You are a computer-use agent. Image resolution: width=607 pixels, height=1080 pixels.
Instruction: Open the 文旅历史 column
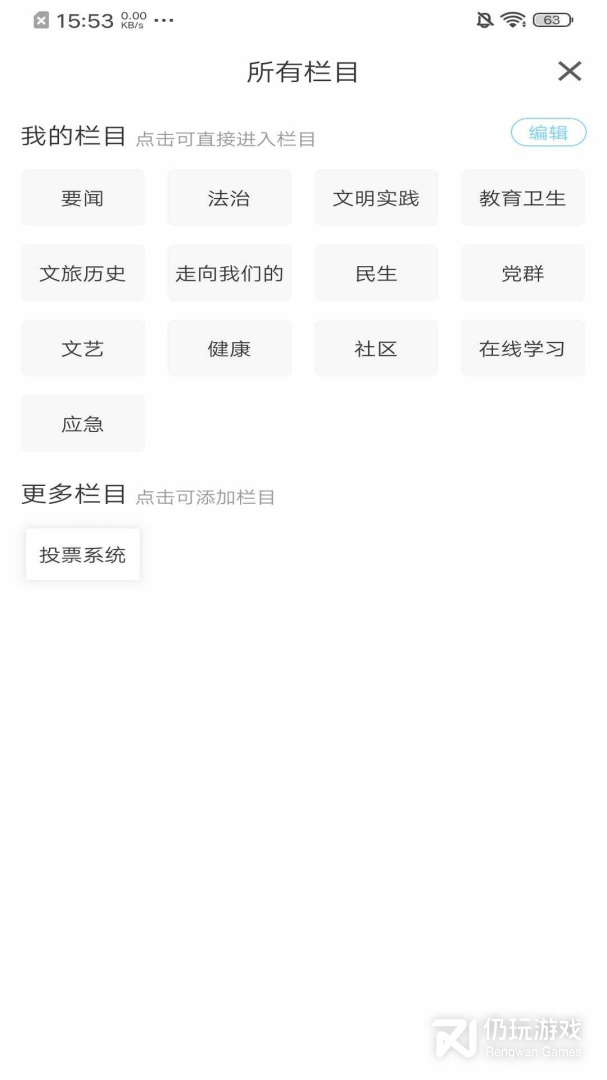(x=83, y=273)
